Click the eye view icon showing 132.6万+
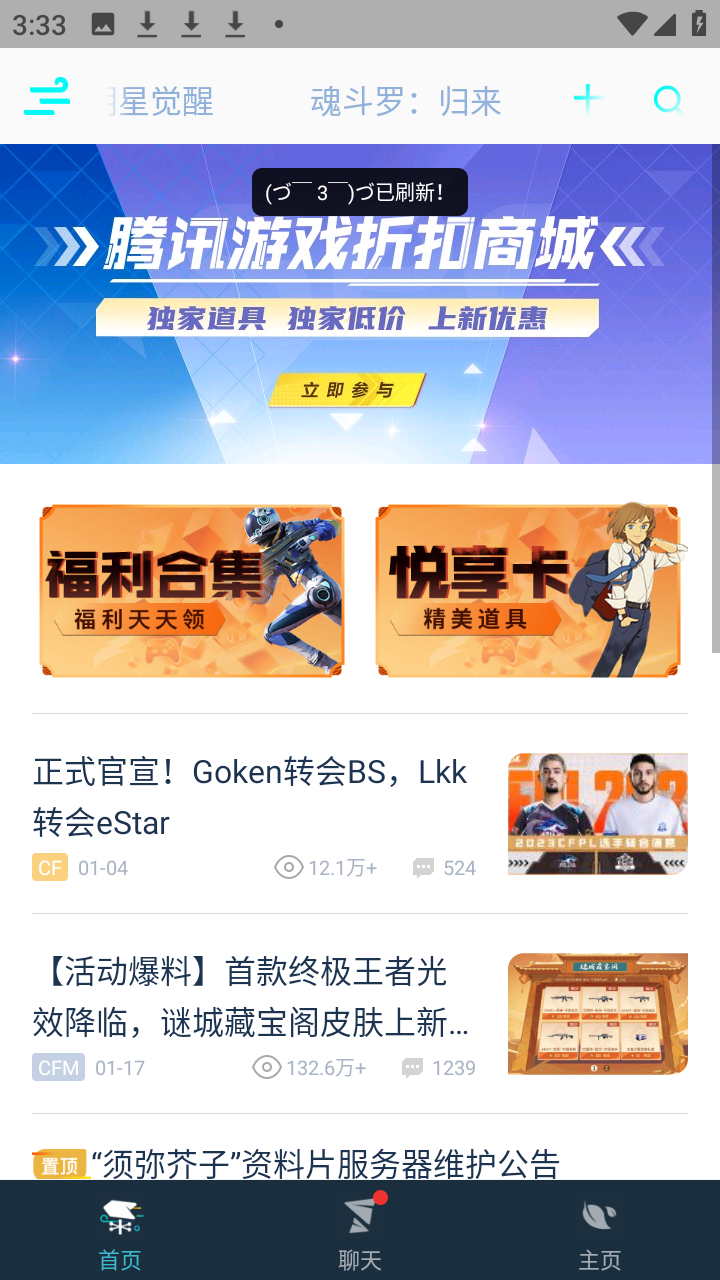The width and height of the screenshot is (720, 1280). click(266, 1068)
